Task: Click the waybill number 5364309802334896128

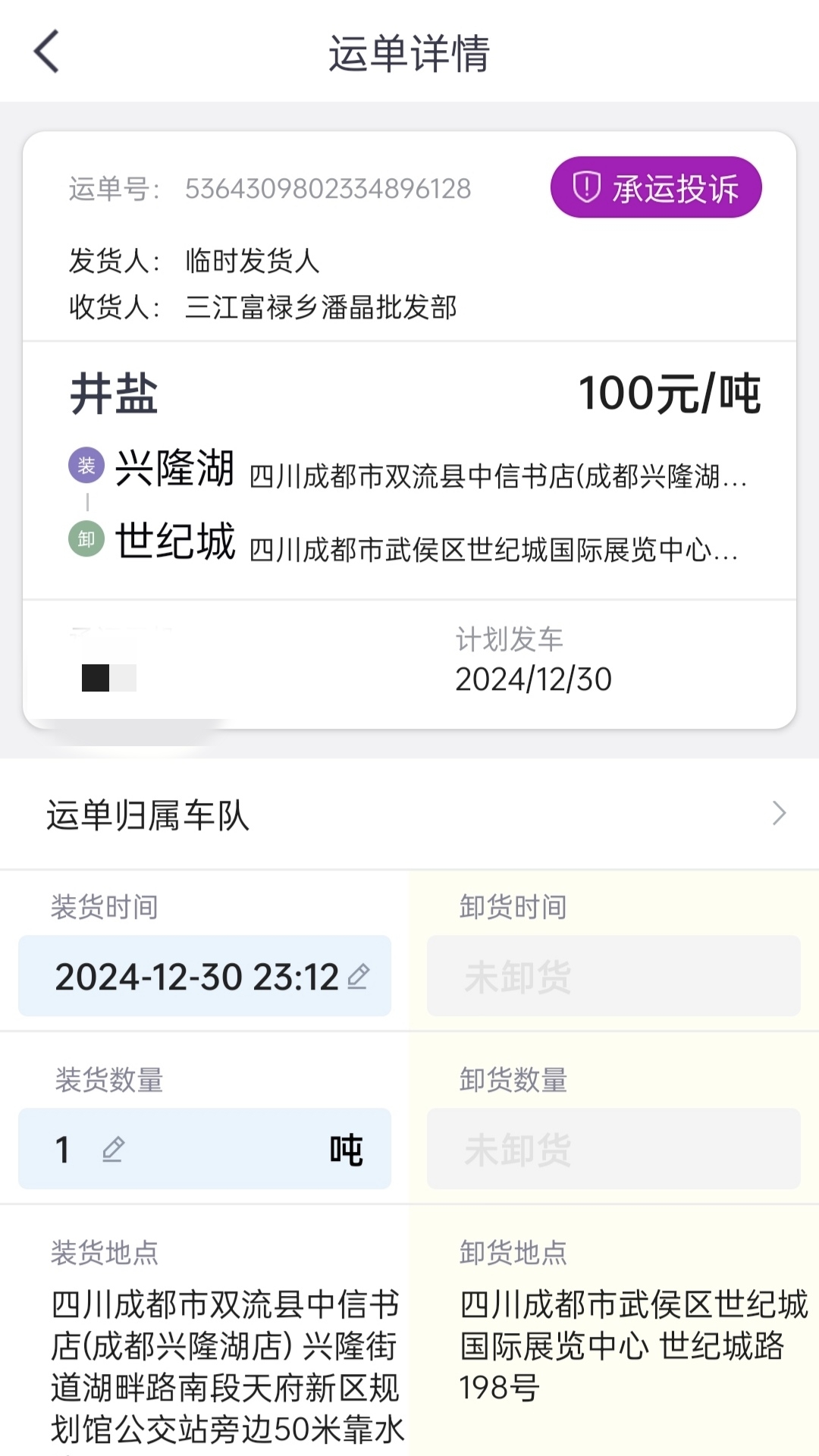Action: pyautogui.click(x=328, y=189)
